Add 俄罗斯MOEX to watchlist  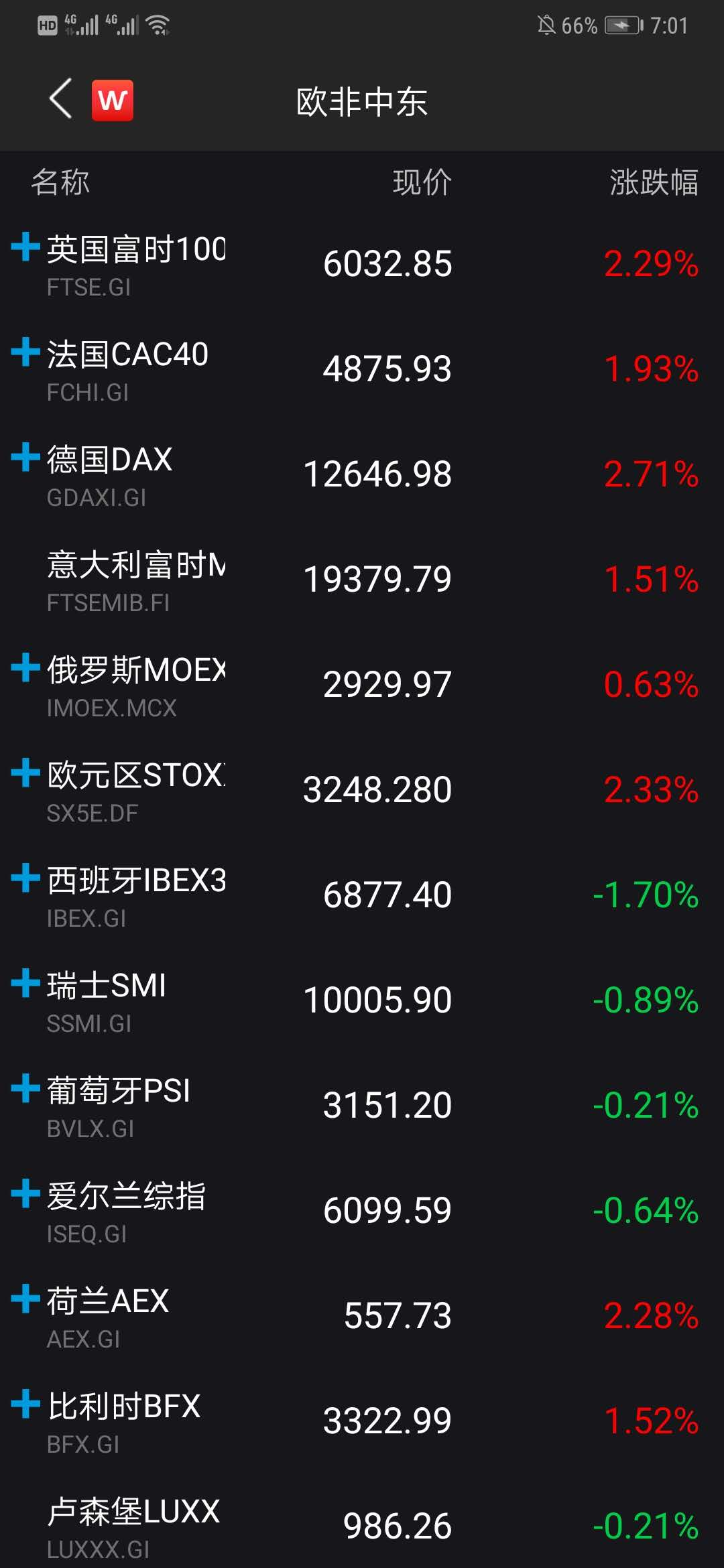[25, 667]
